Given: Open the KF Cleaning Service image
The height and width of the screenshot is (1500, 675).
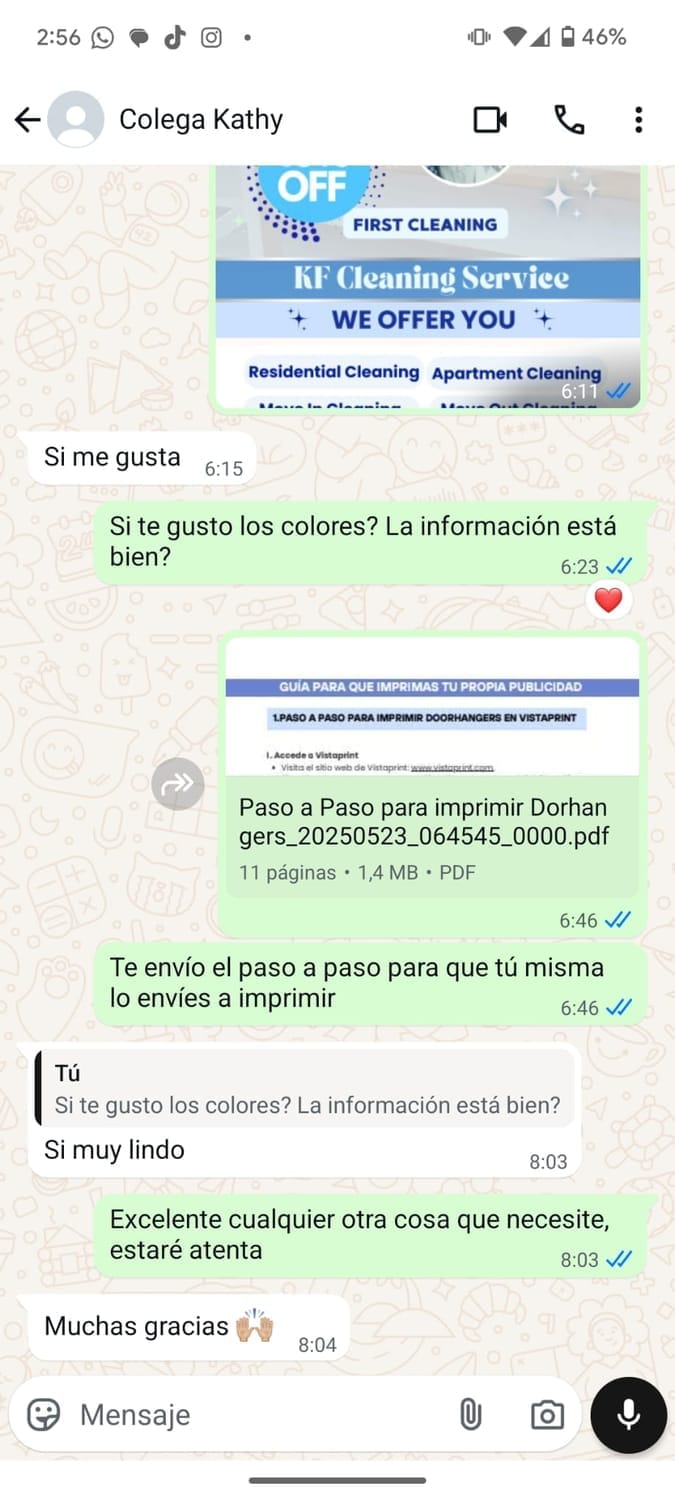Looking at the screenshot, I should click(428, 290).
